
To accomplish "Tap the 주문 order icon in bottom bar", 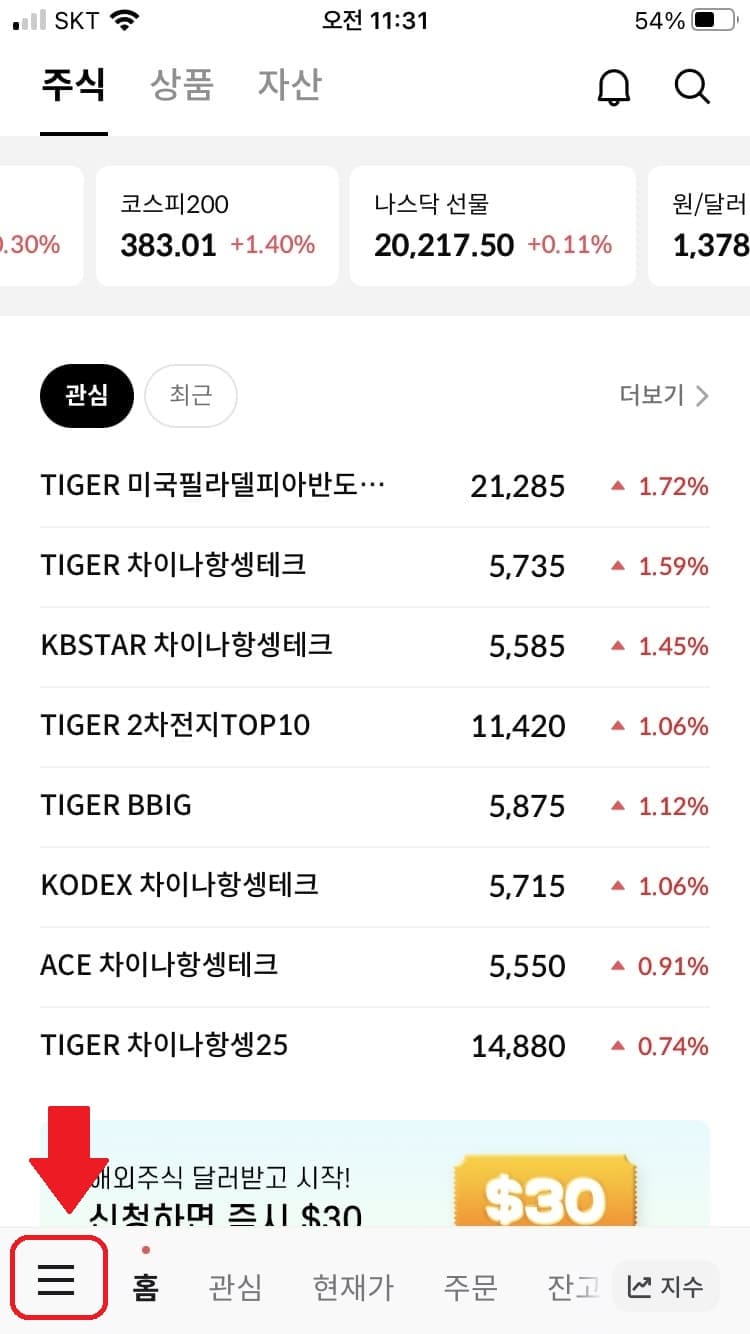I will coord(470,1287).
